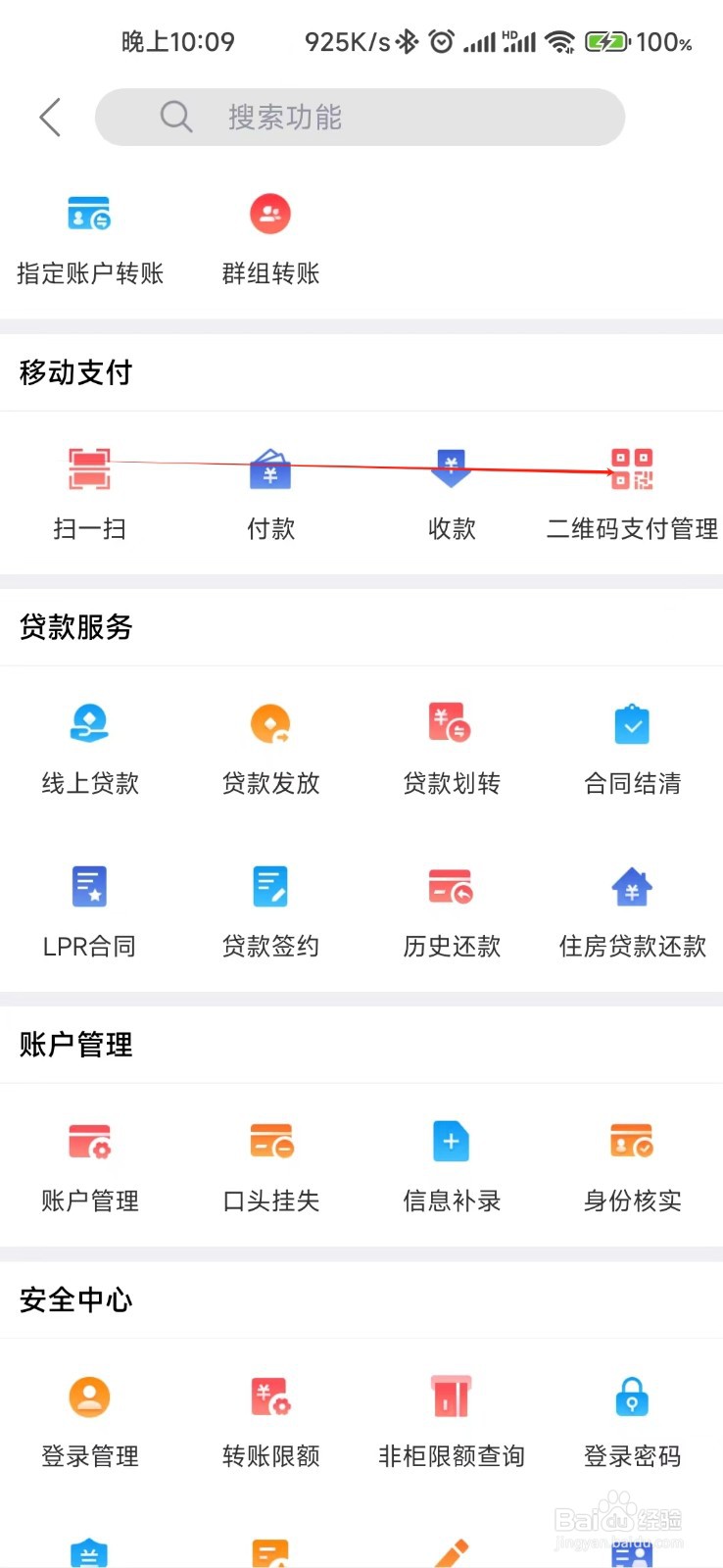The image size is (723, 1568).
Task: Open the 口头挂失 verbal loss report
Action: click(270, 1163)
